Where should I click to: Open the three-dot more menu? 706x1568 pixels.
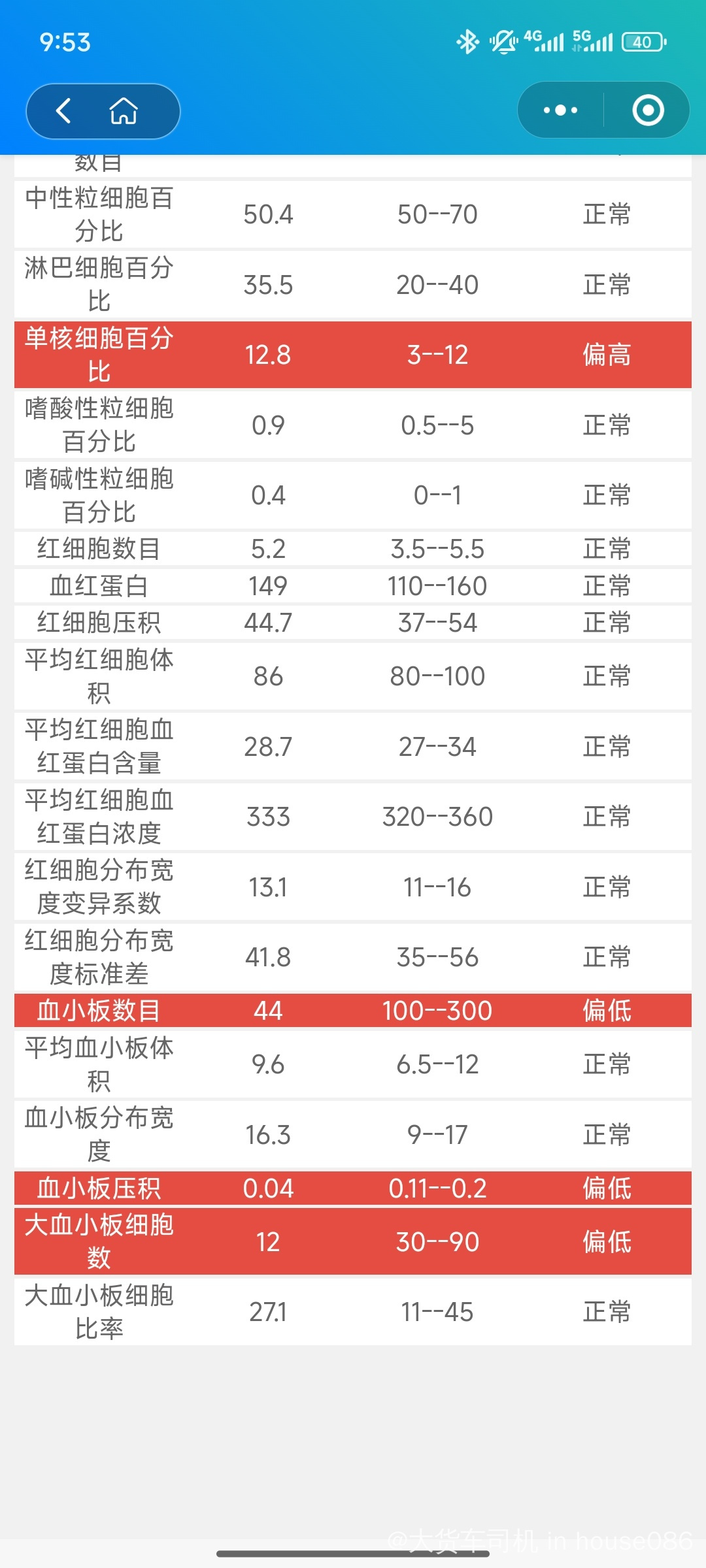(x=560, y=110)
